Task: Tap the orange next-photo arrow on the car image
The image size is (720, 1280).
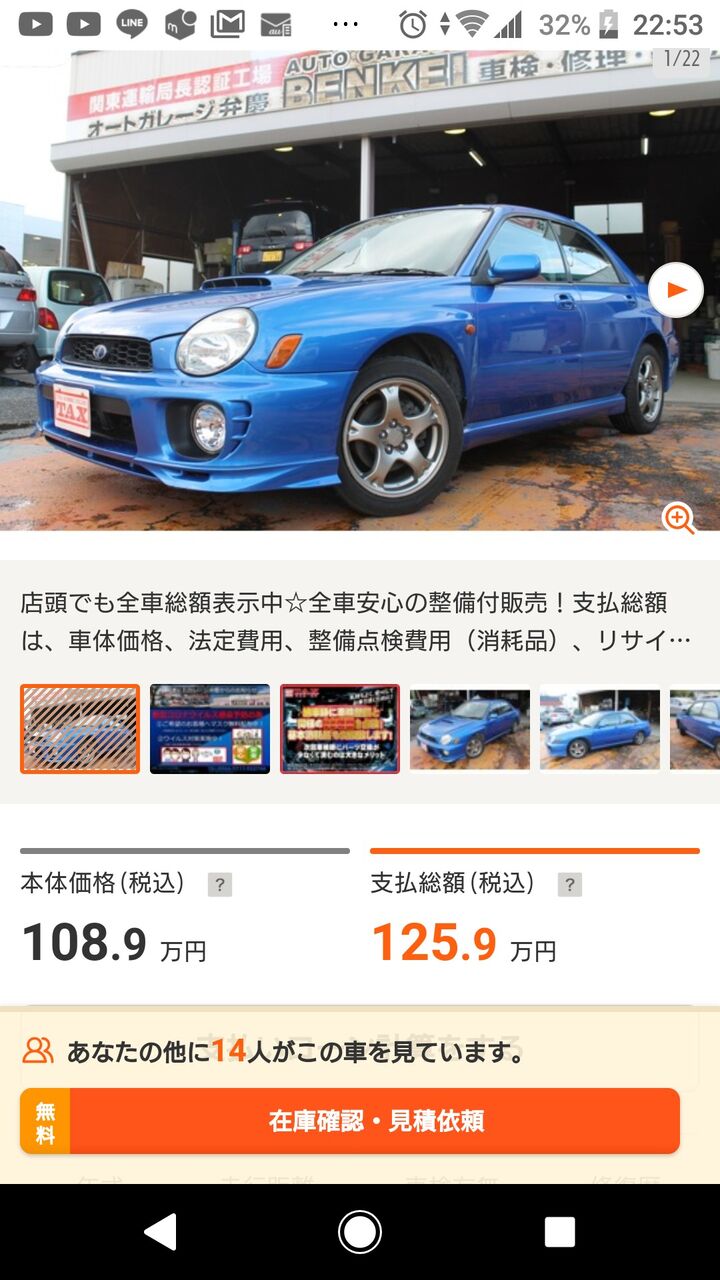Action: coord(676,290)
